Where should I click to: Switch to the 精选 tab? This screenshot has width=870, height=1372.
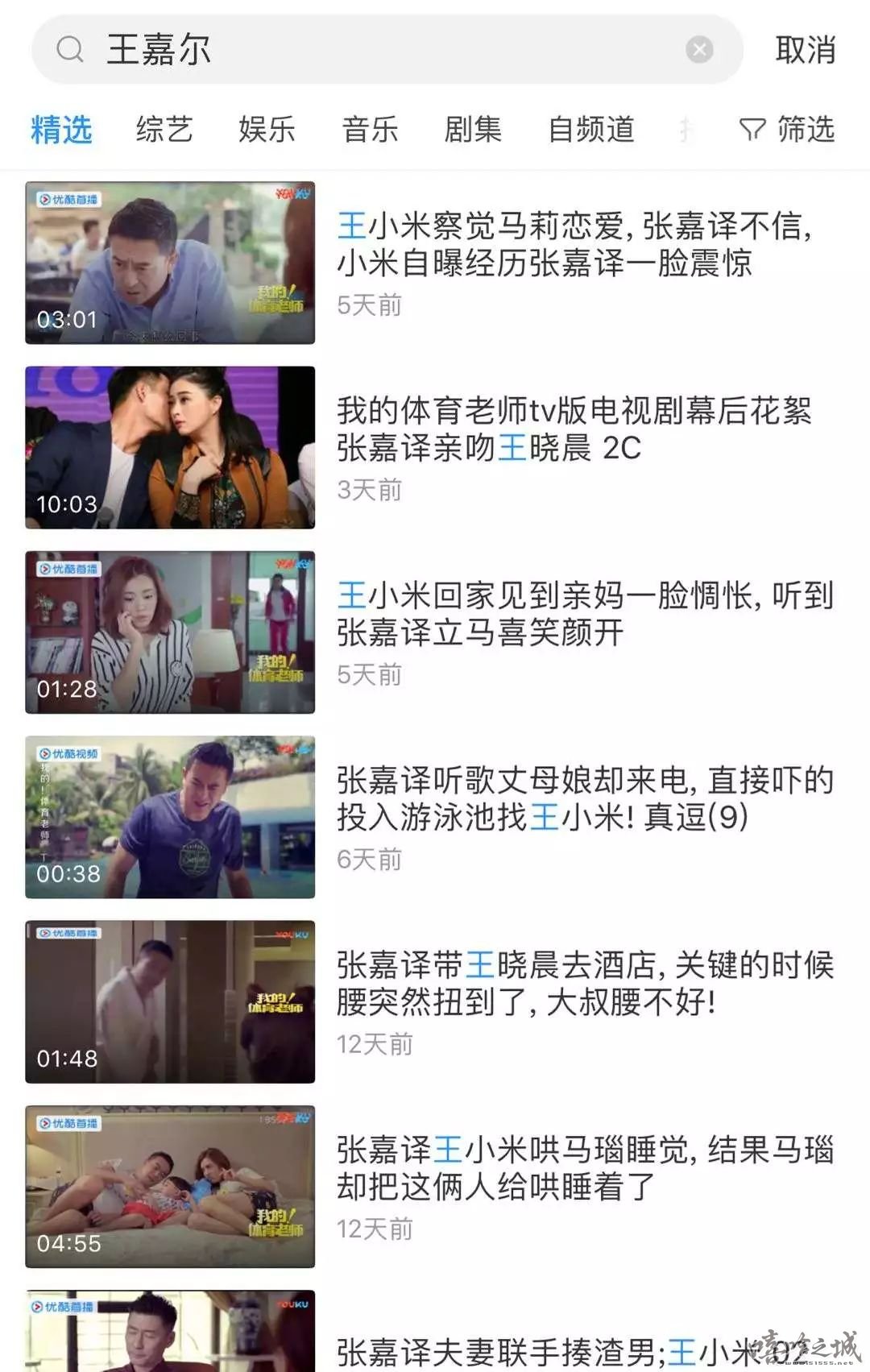coord(61,129)
